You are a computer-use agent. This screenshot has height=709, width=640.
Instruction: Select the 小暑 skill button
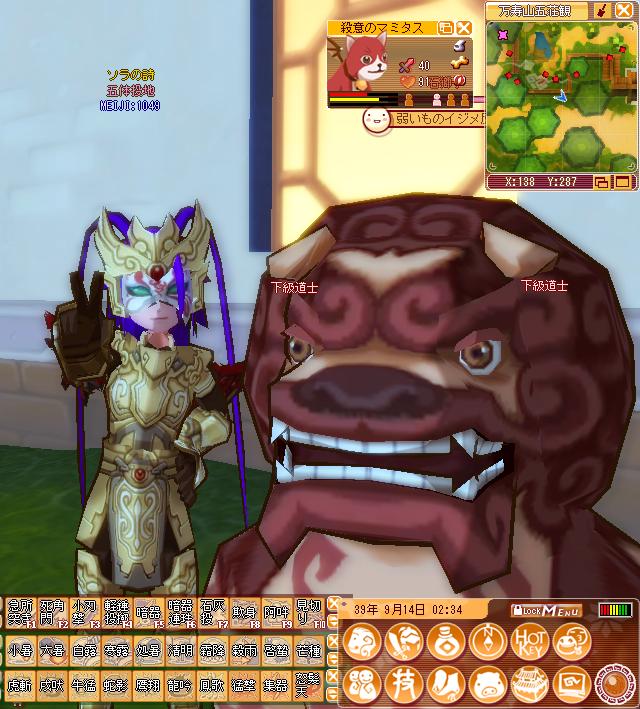point(19,650)
